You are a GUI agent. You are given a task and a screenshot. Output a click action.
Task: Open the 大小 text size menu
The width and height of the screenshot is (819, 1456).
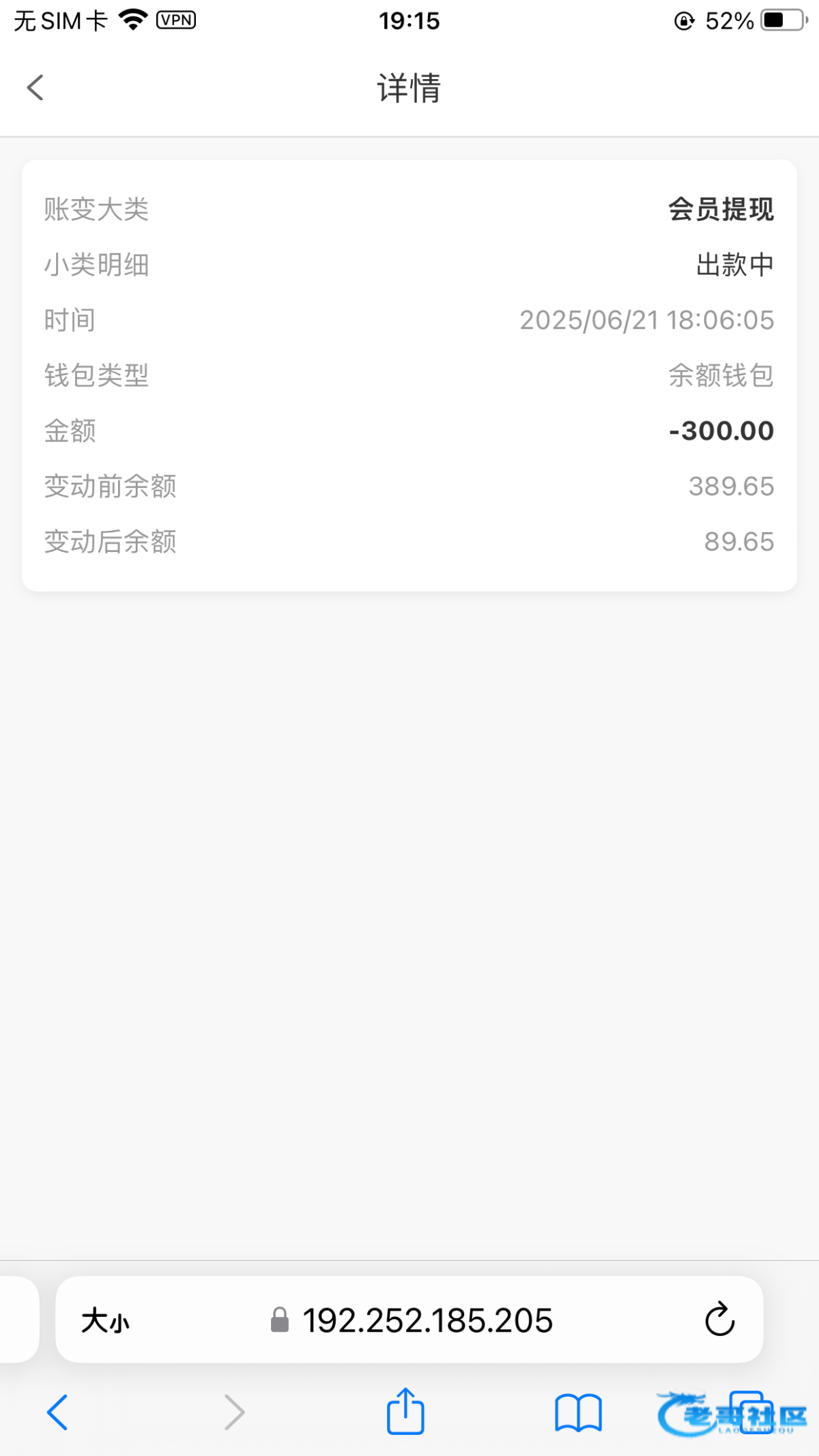[105, 1320]
